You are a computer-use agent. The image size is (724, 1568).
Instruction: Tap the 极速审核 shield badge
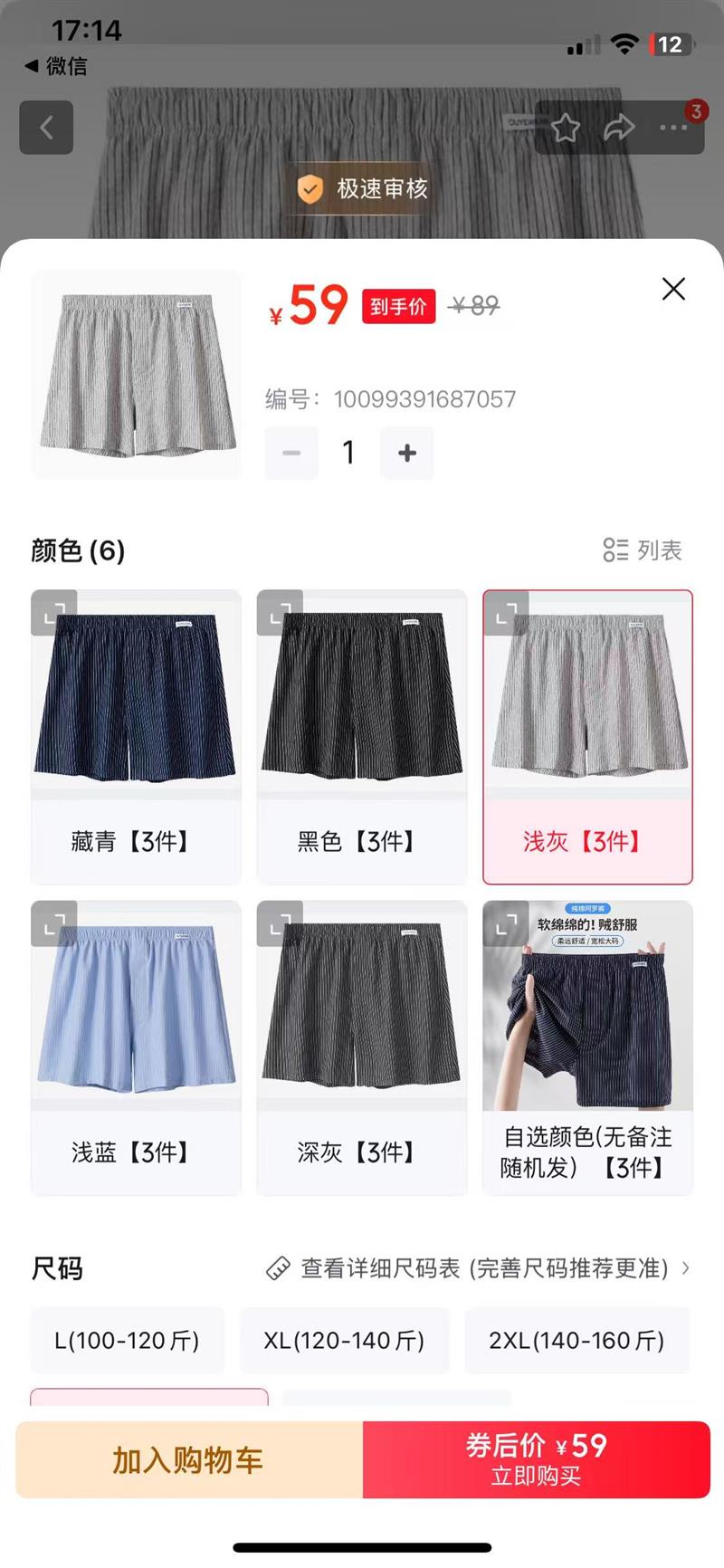point(360,189)
